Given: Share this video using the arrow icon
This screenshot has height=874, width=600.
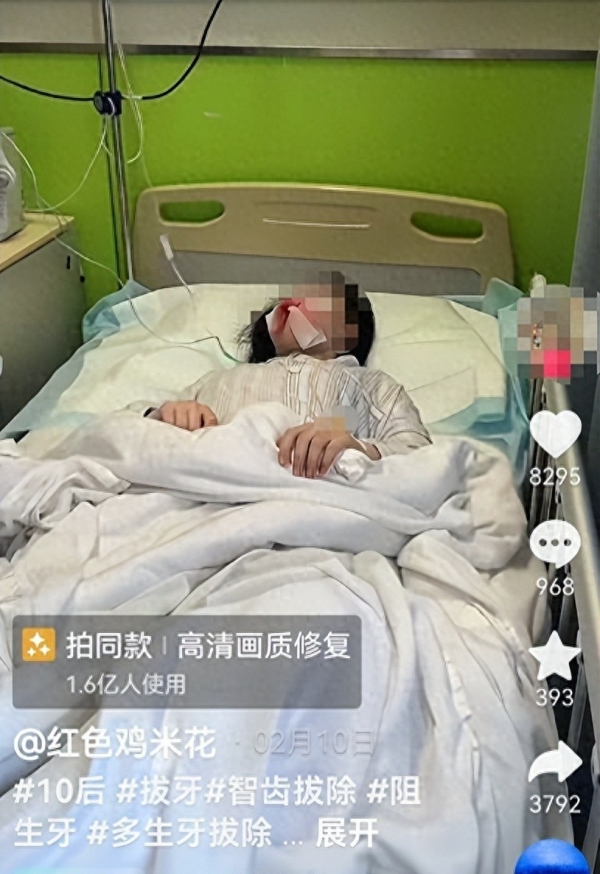Looking at the screenshot, I should pos(555,763).
